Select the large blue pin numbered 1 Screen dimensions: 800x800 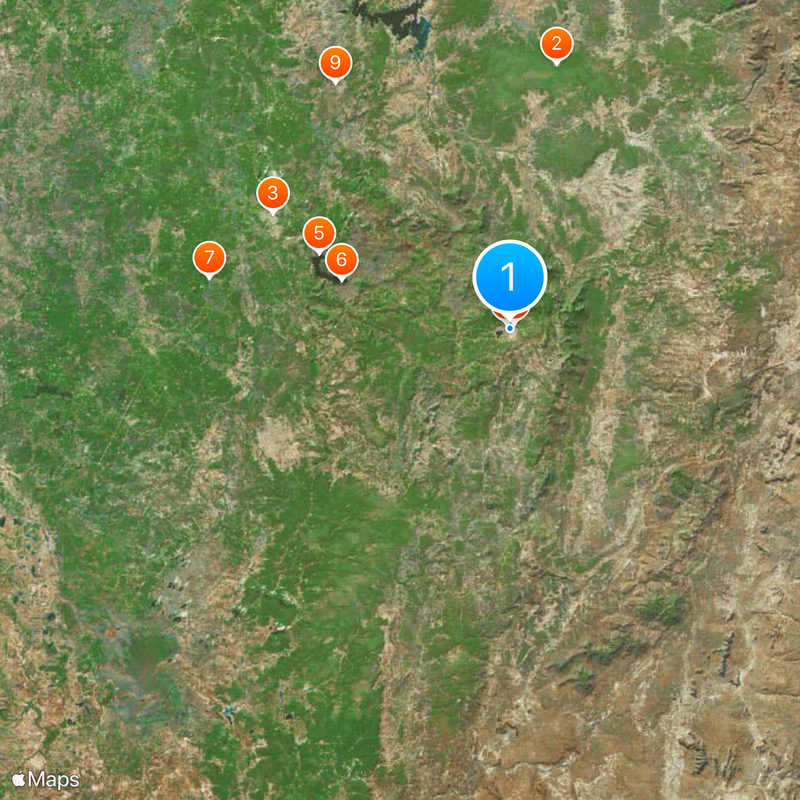coord(510,275)
